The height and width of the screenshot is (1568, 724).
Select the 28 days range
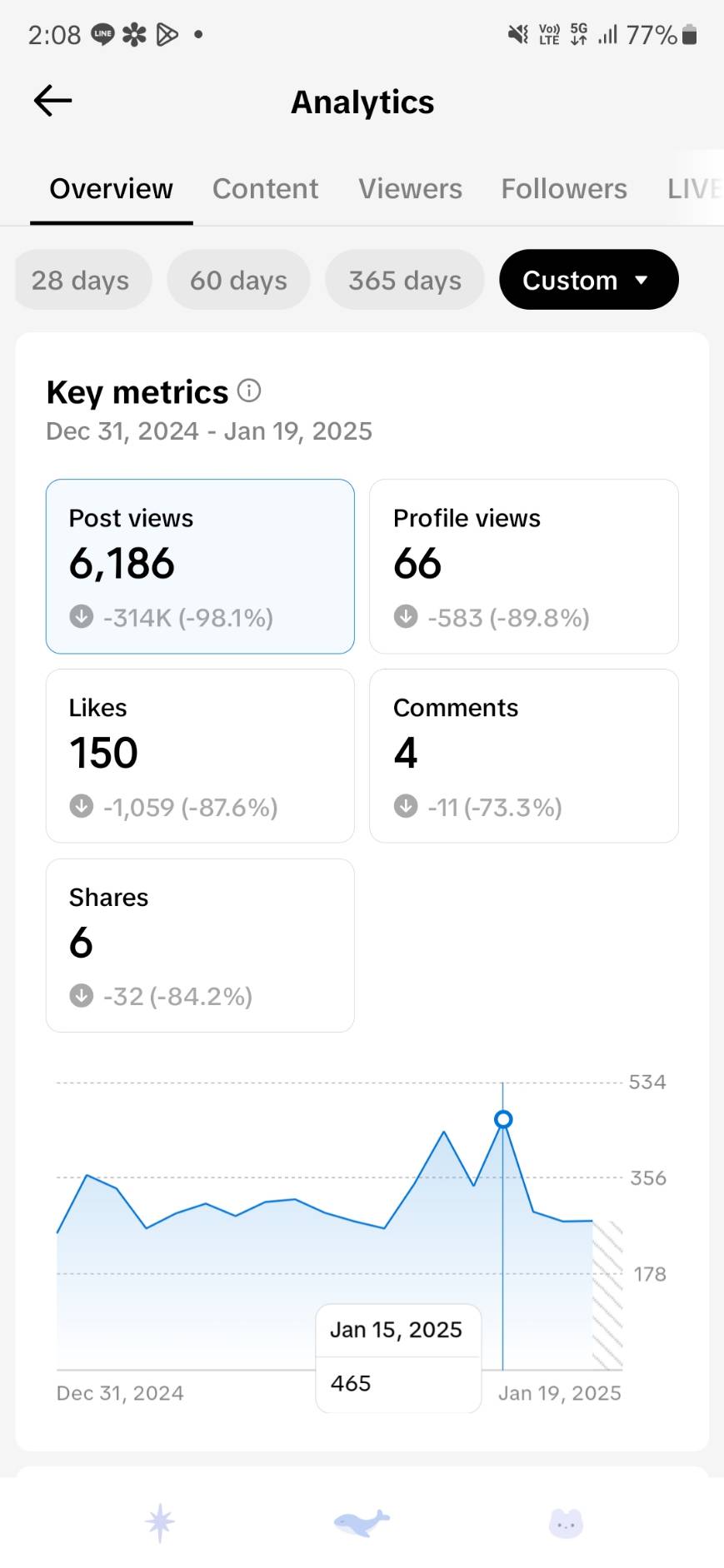point(81,280)
